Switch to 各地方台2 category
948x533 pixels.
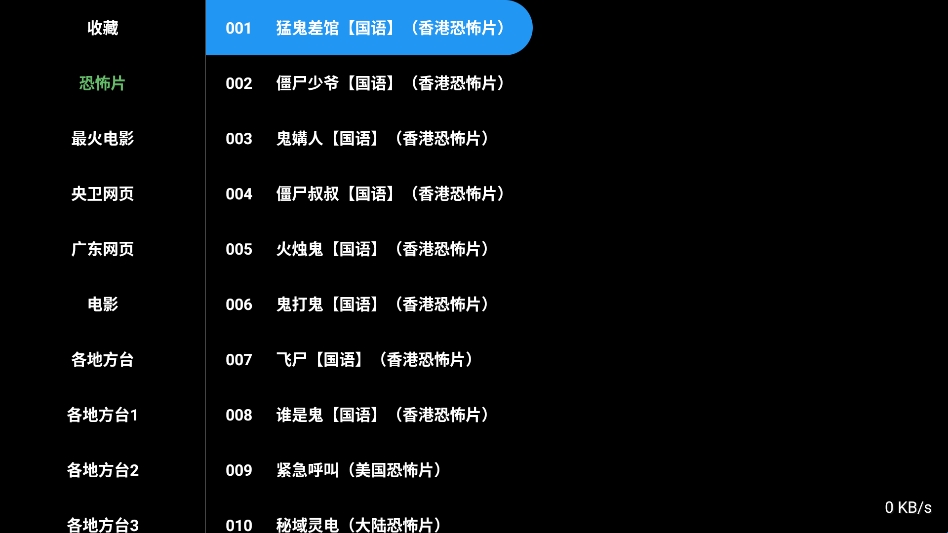102,470
